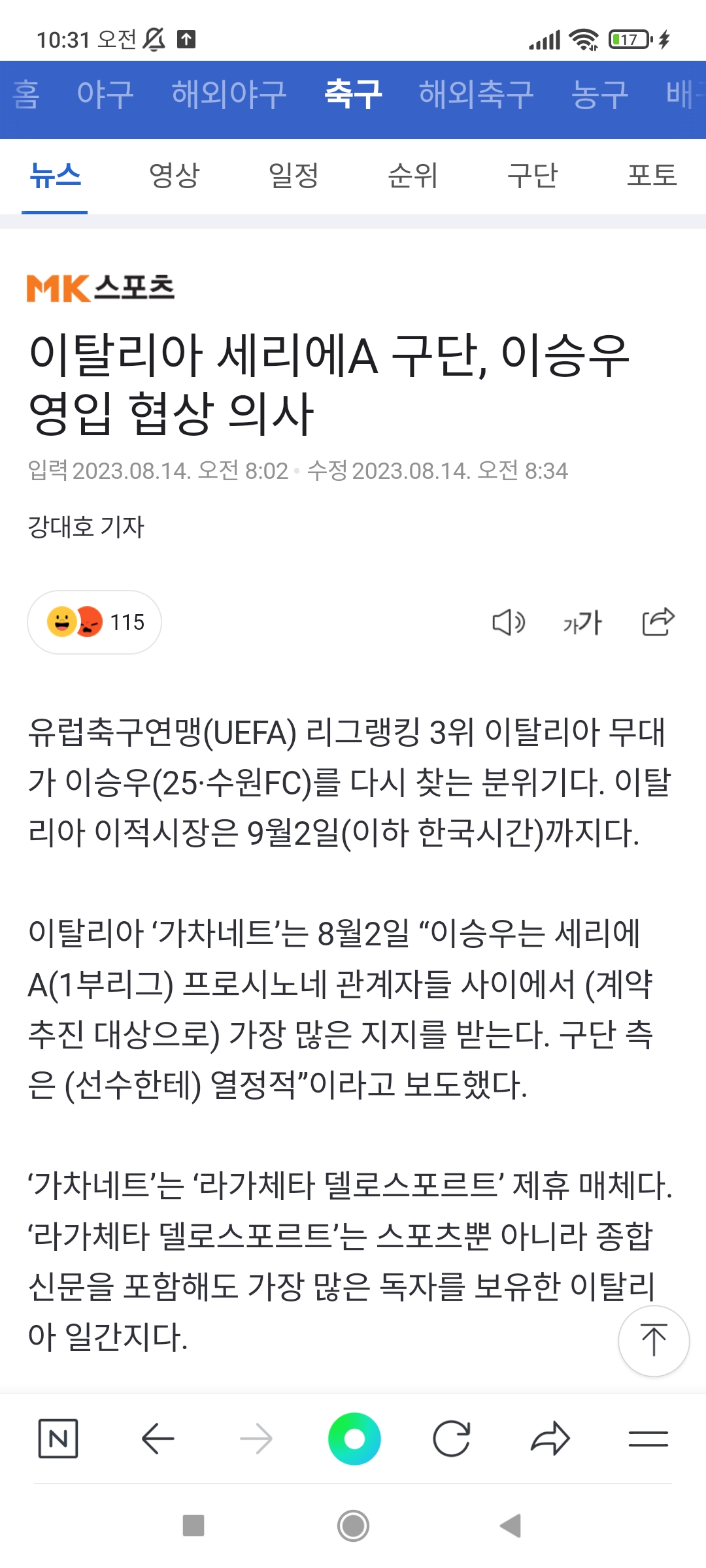Share this article via the share icon
Image resolution: width=706 pixels, height=1568 pixels.
pos(658,622)
